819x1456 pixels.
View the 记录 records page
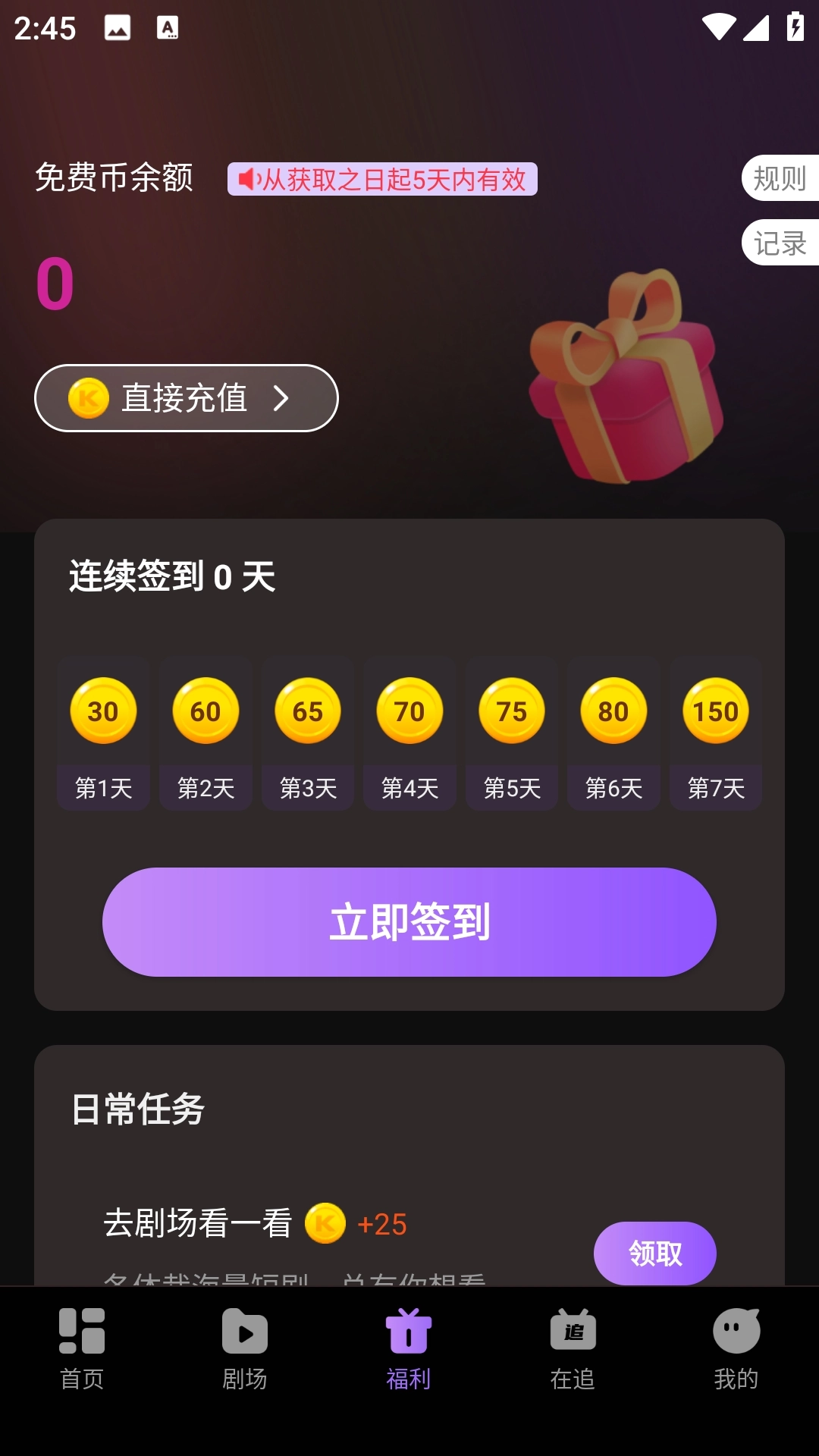pyautogui.click(x=779, y=243)
